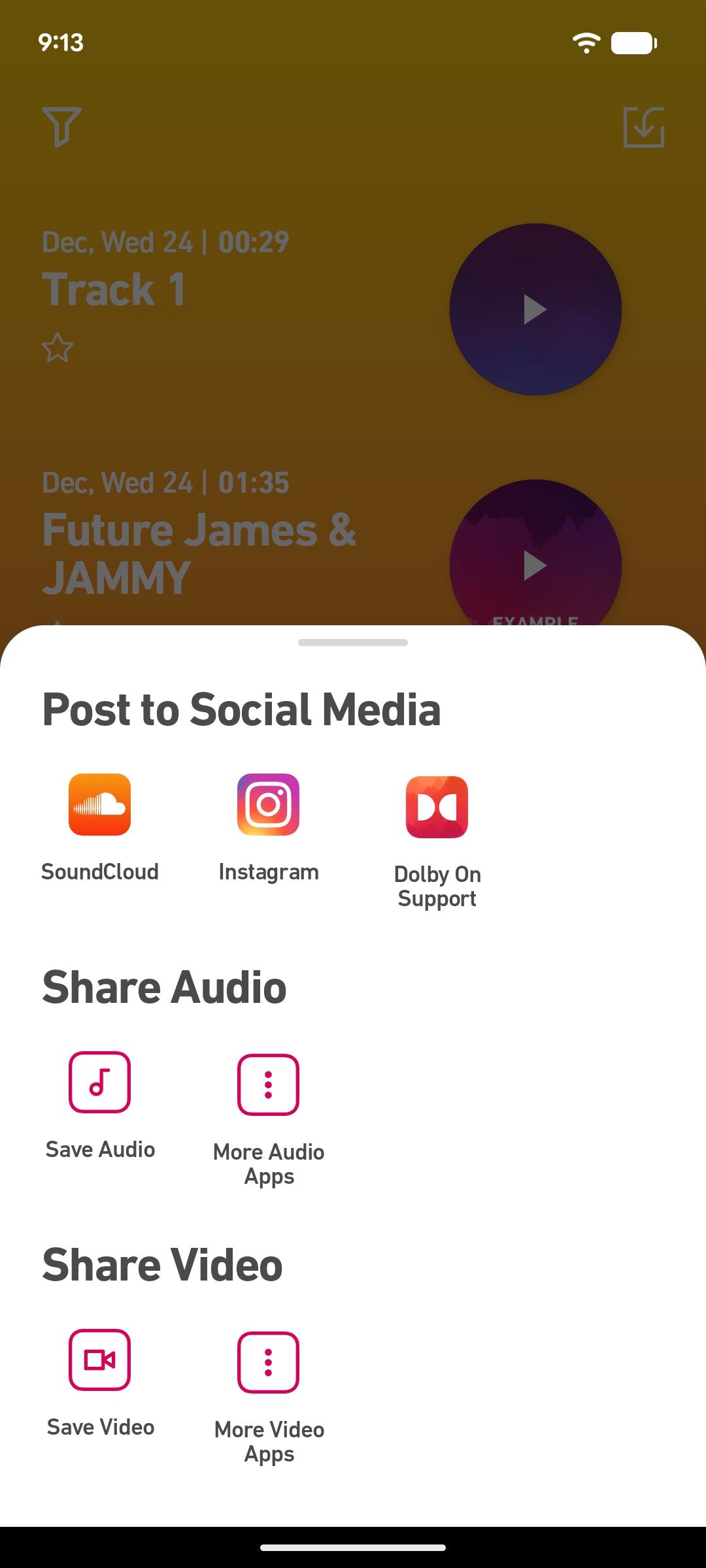
Task: Share the track to Instagram
Action: [268, 805]
